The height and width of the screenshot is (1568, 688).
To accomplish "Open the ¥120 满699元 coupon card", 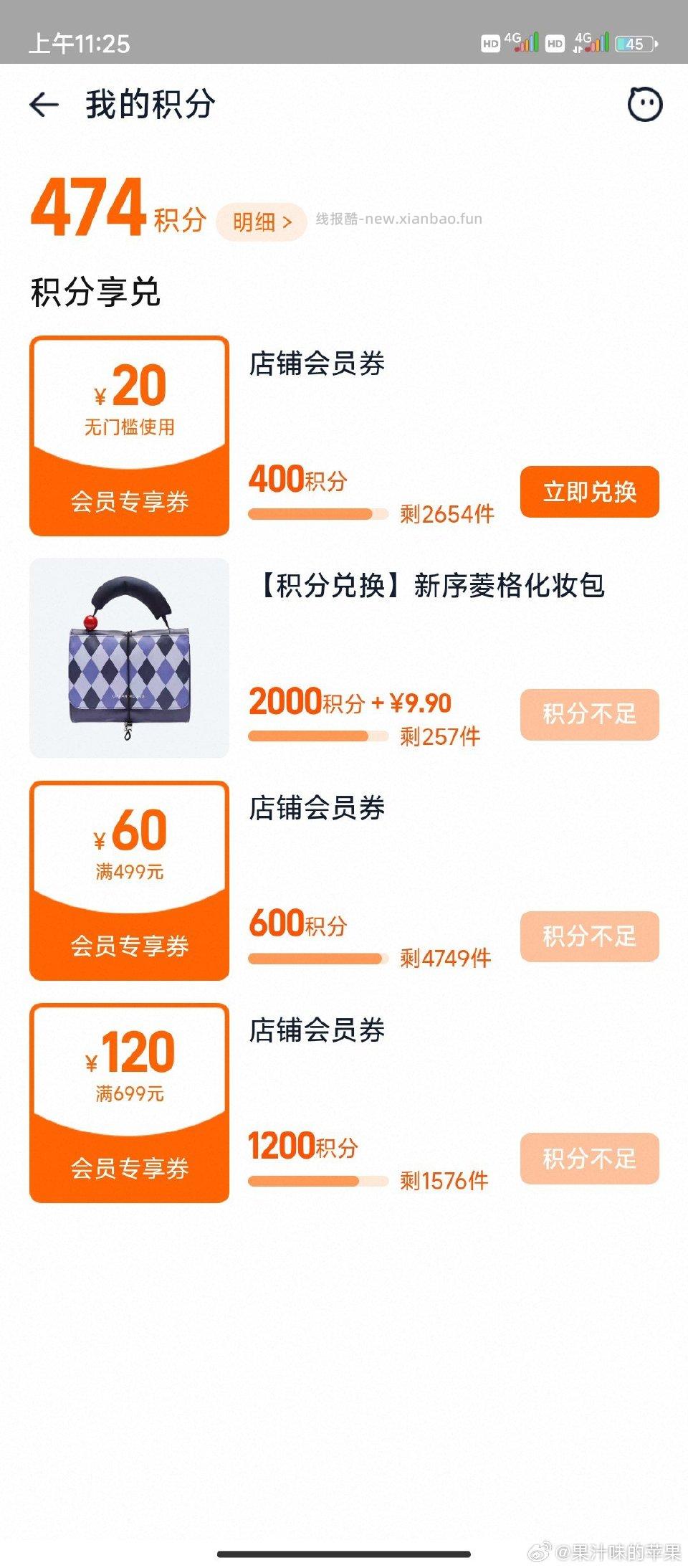I will click(130, 1103).
